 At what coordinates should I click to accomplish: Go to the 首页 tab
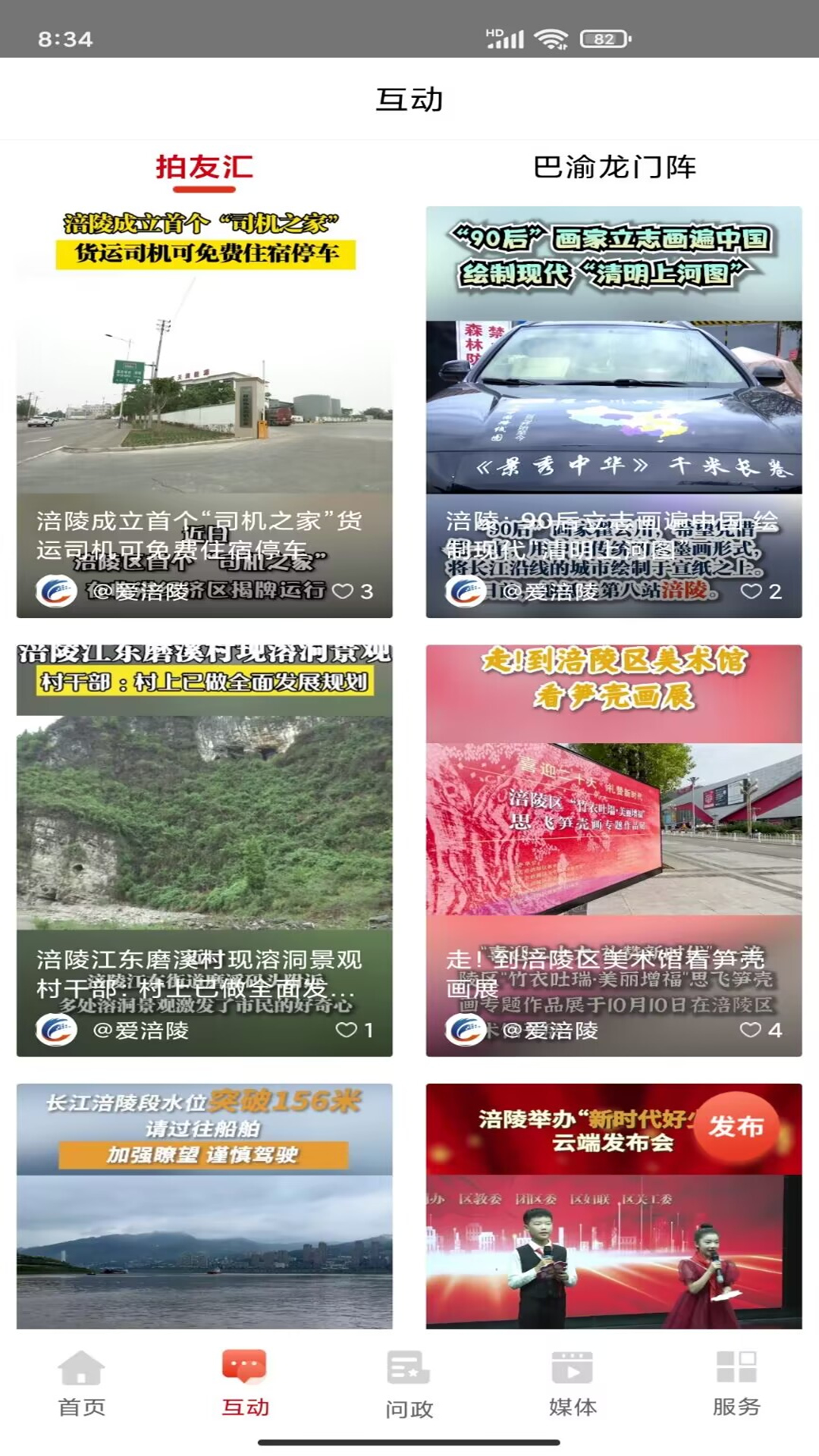82,1383
